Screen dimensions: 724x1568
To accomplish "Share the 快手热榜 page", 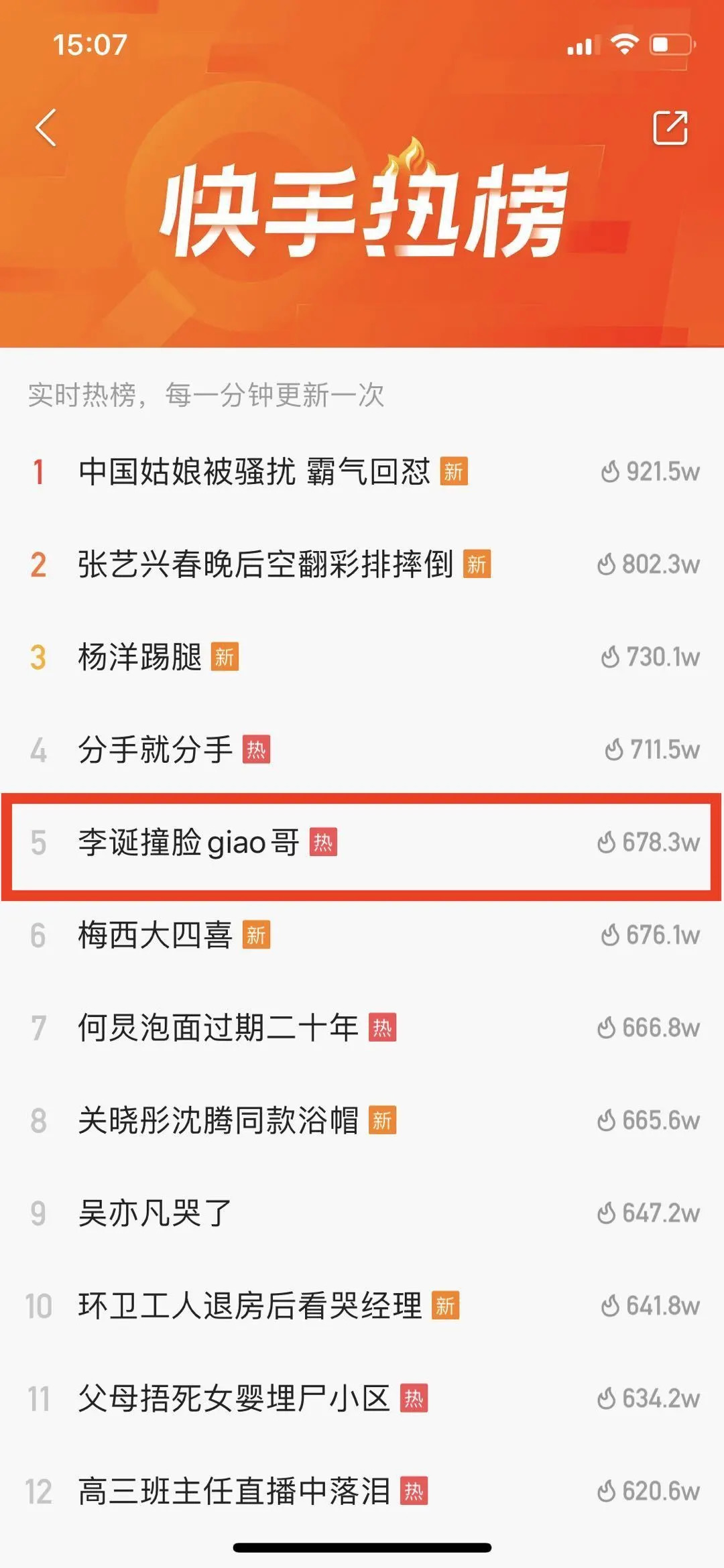I will click(670, 127).
